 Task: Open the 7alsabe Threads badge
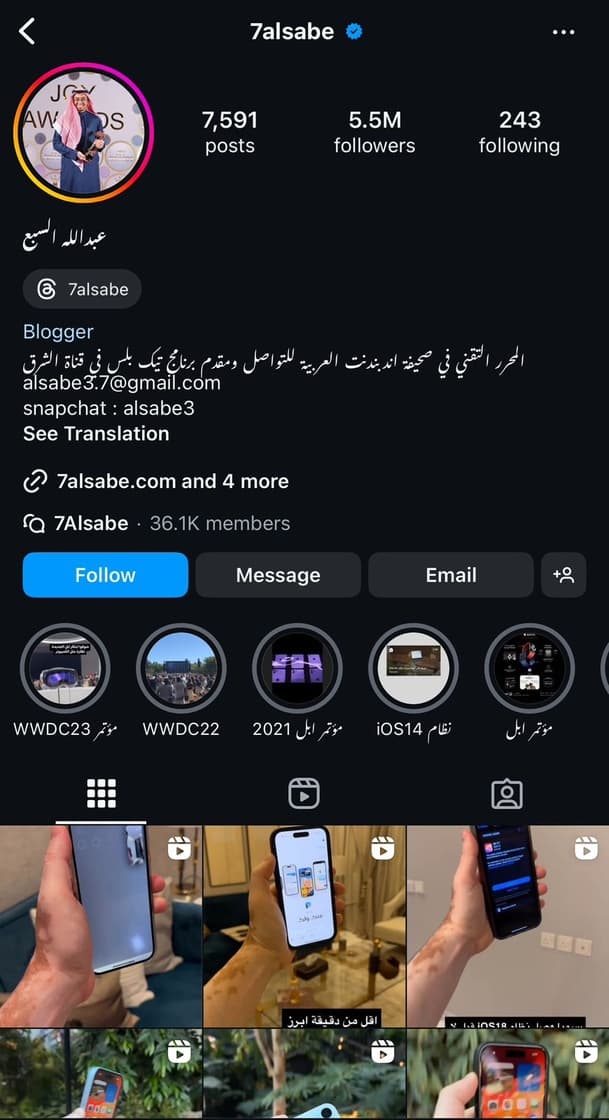click(x=83, y=289)
